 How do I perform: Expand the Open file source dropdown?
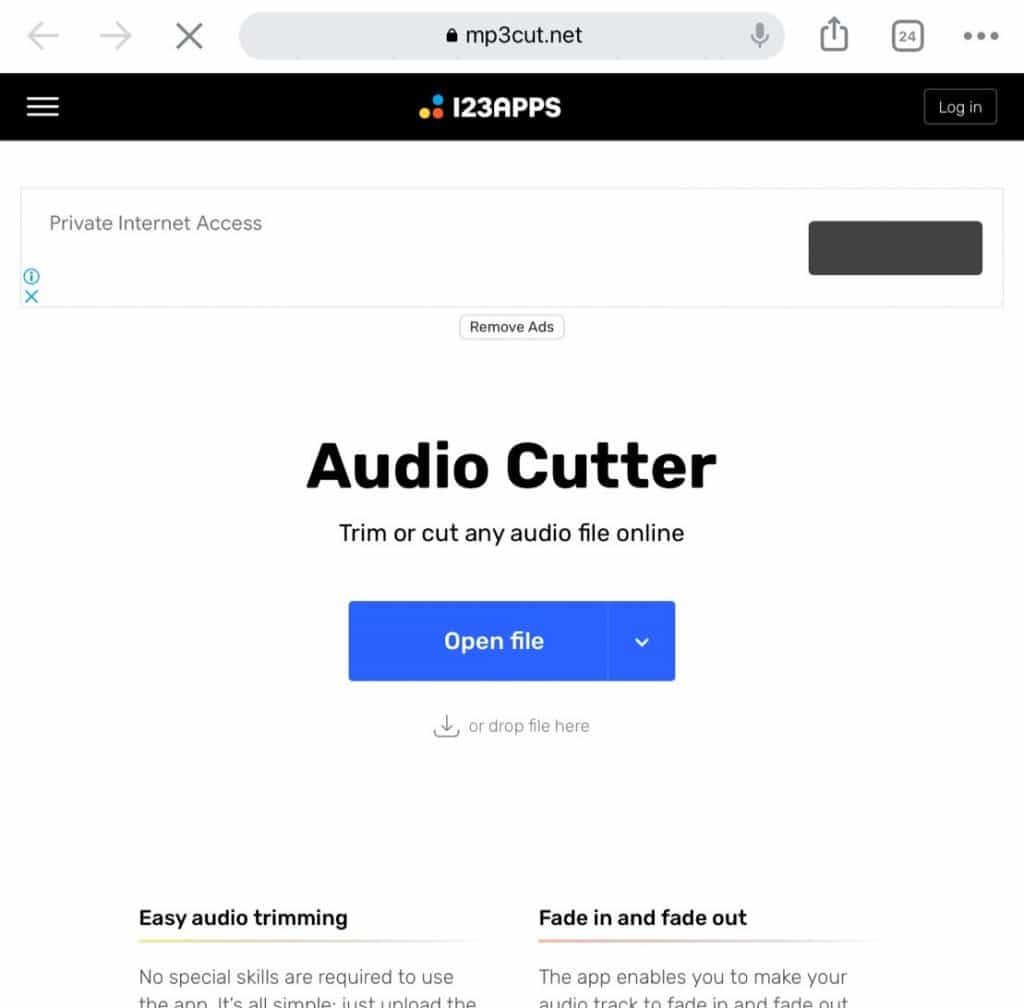(642, 641)
